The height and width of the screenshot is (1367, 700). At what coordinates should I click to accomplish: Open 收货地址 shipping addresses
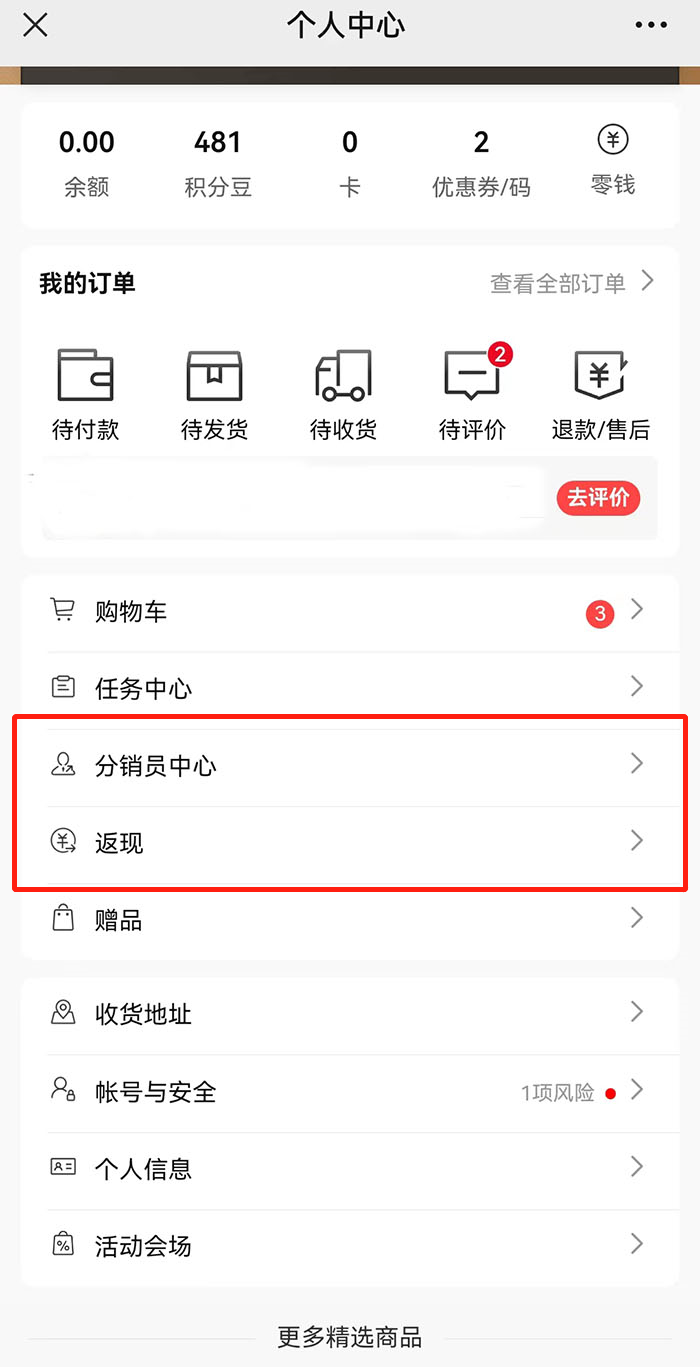(349, 1014)
